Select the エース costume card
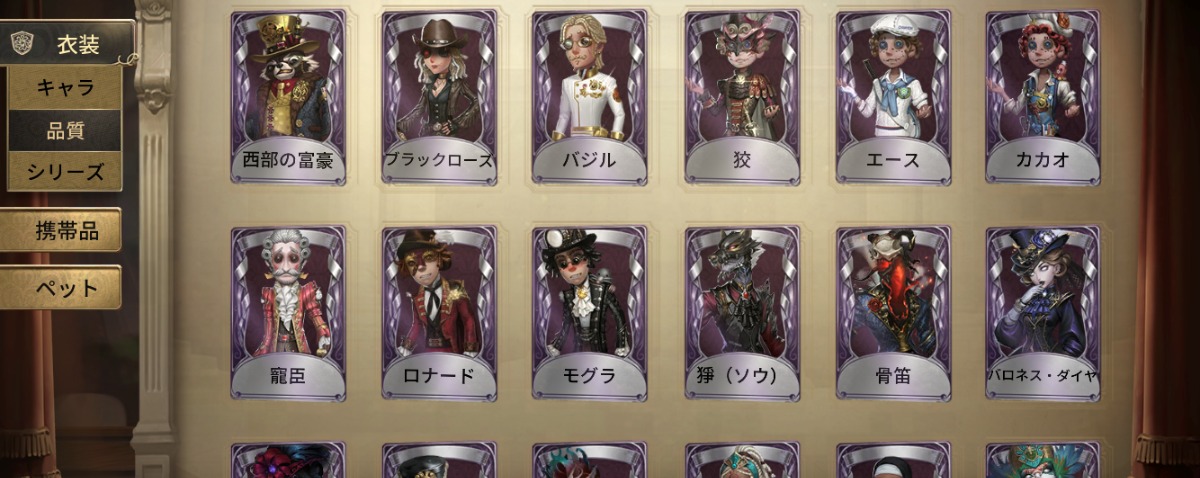 pos(892,98)
